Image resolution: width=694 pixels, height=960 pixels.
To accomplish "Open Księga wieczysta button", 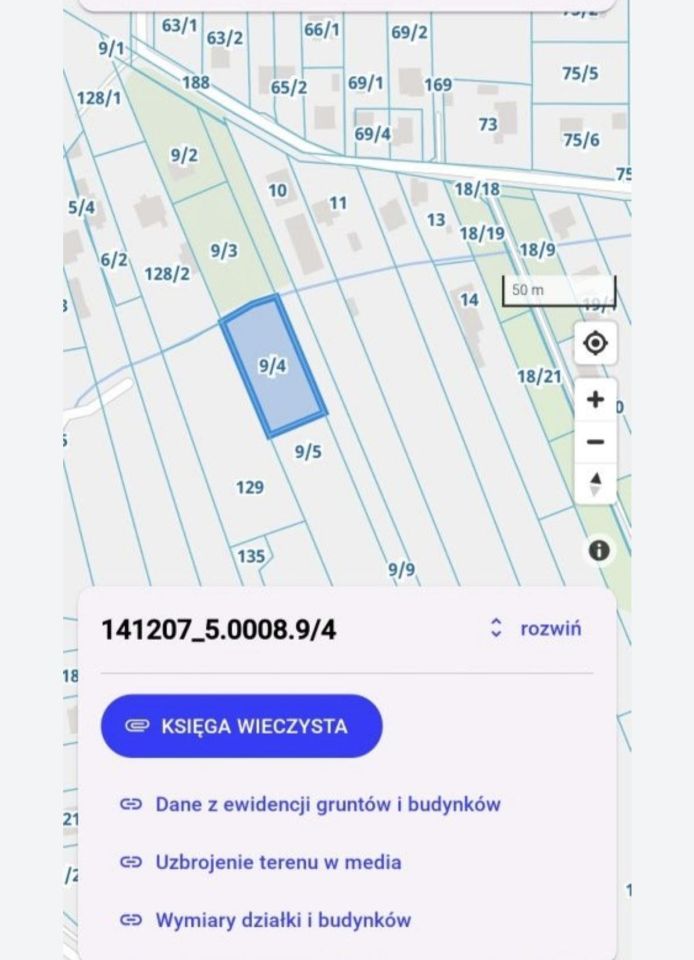I will click(241, 726).
